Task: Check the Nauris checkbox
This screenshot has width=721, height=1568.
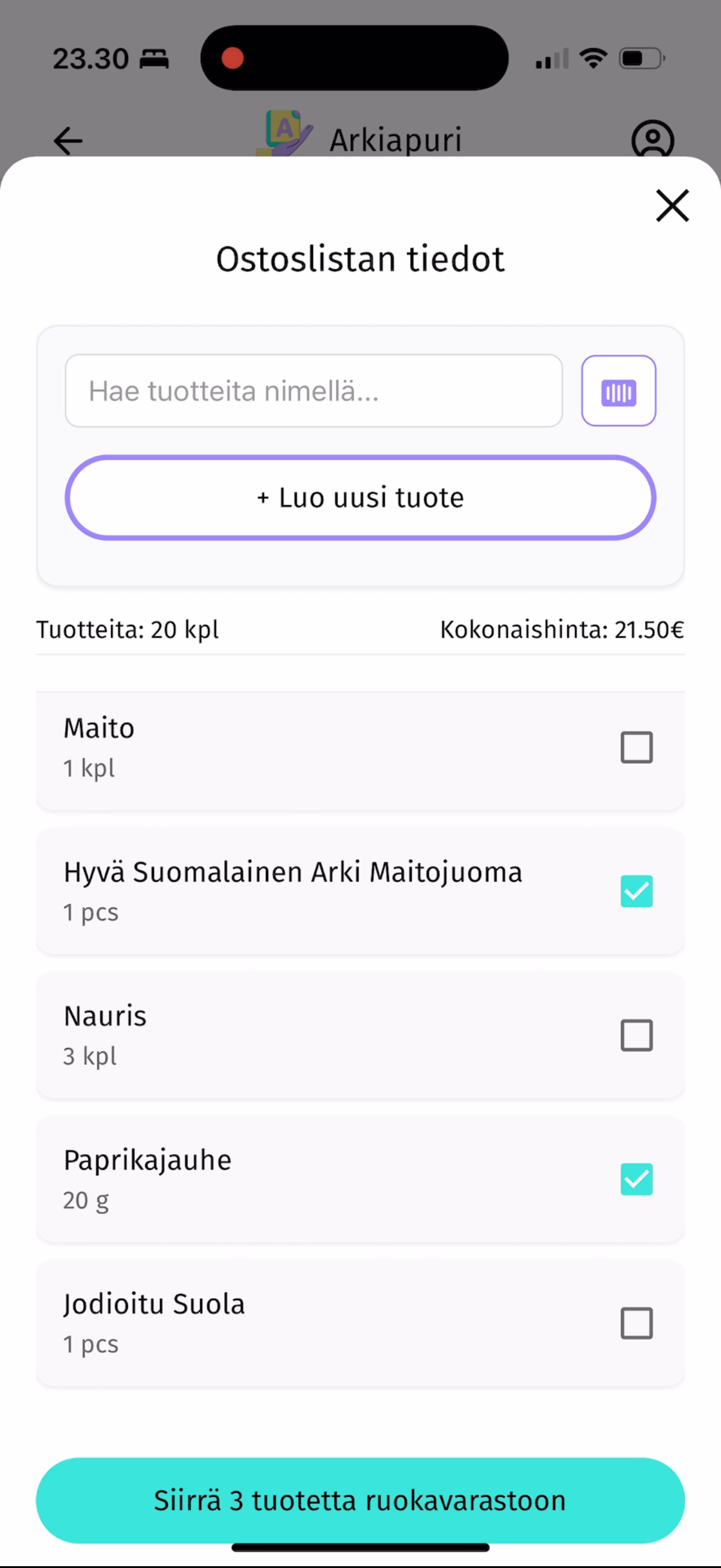Action: (637, 1035)
